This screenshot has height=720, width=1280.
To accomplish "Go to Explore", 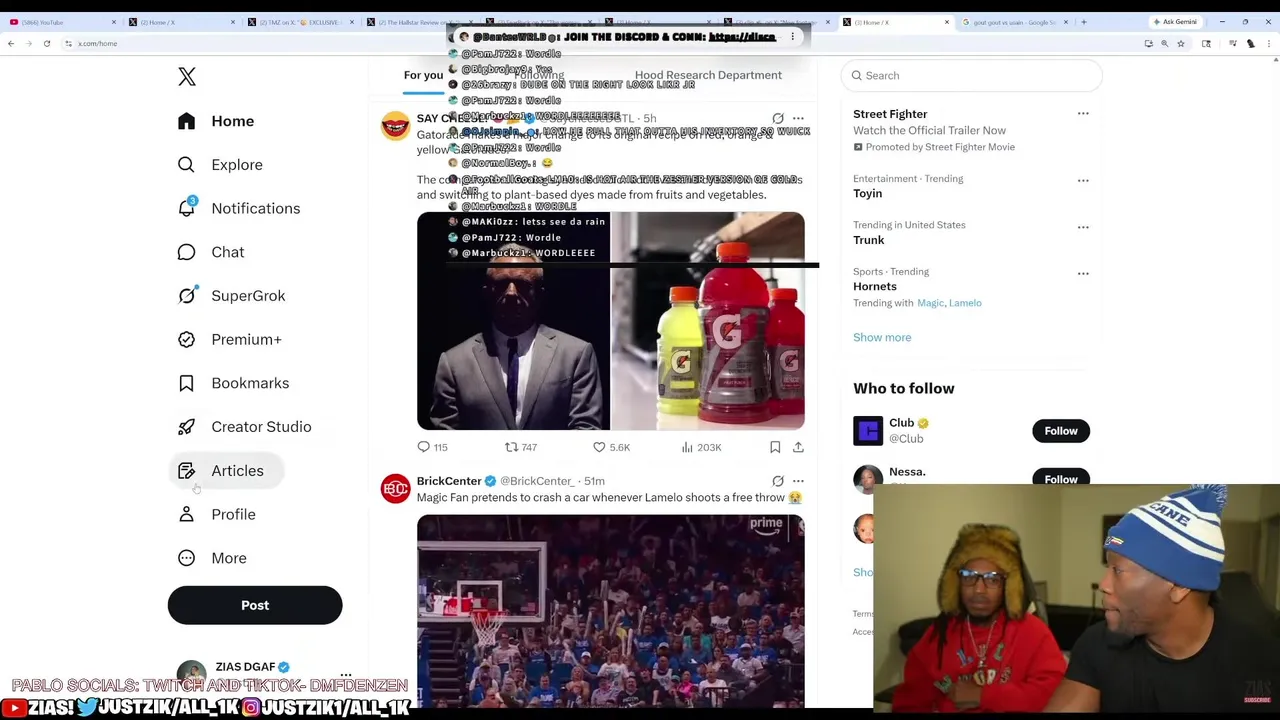I will click(x=236, y=165).
